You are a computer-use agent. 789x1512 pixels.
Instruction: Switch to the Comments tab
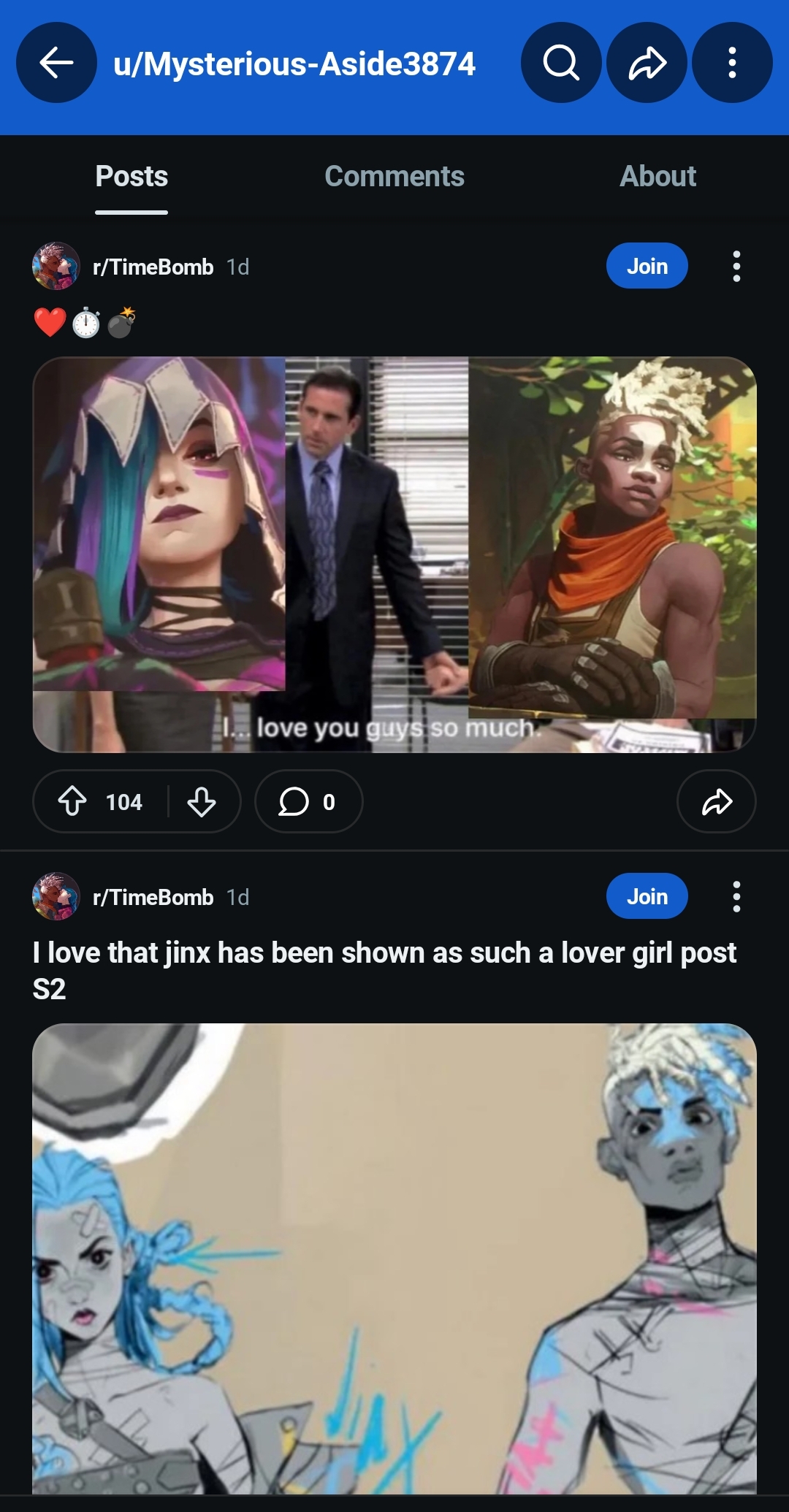(x=394, y=177)
